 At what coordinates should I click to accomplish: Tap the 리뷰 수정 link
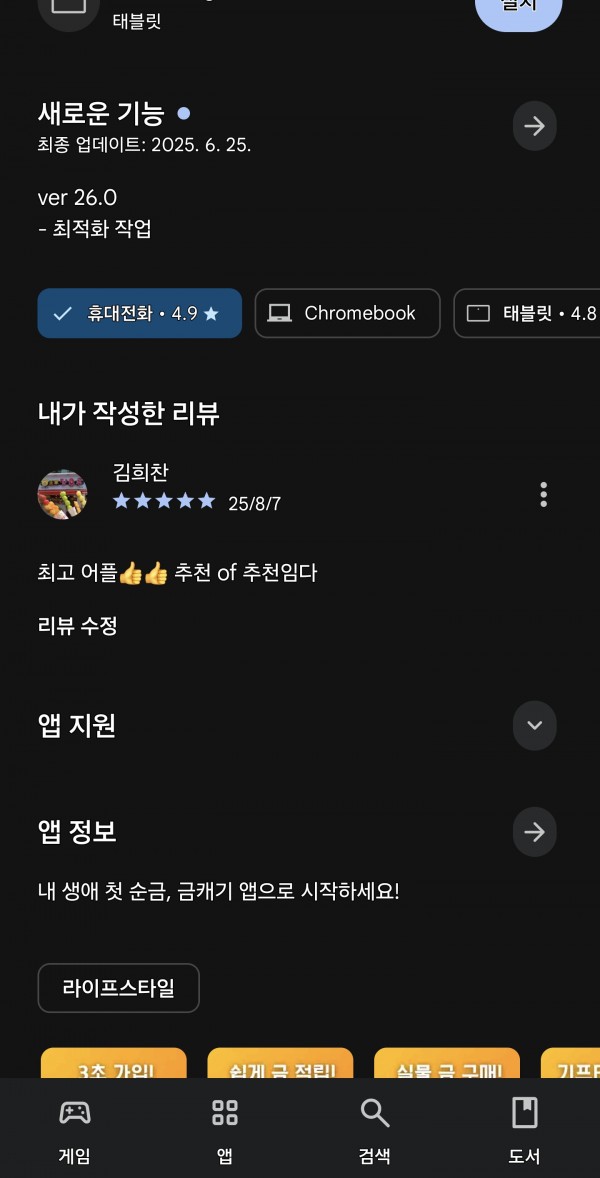pos(77,625)
